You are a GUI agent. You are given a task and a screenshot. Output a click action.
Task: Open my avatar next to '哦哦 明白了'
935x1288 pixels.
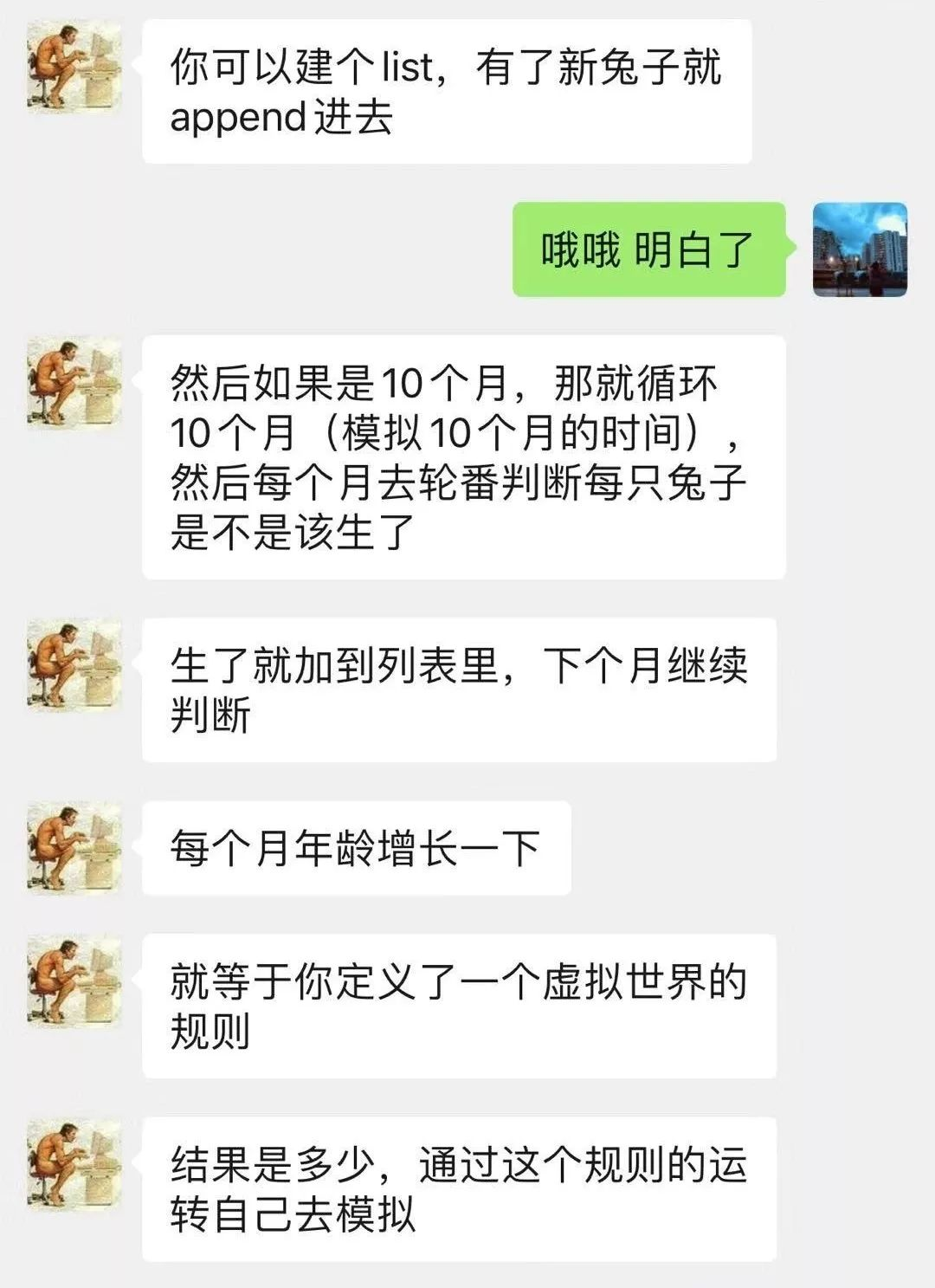click(860, 249)
